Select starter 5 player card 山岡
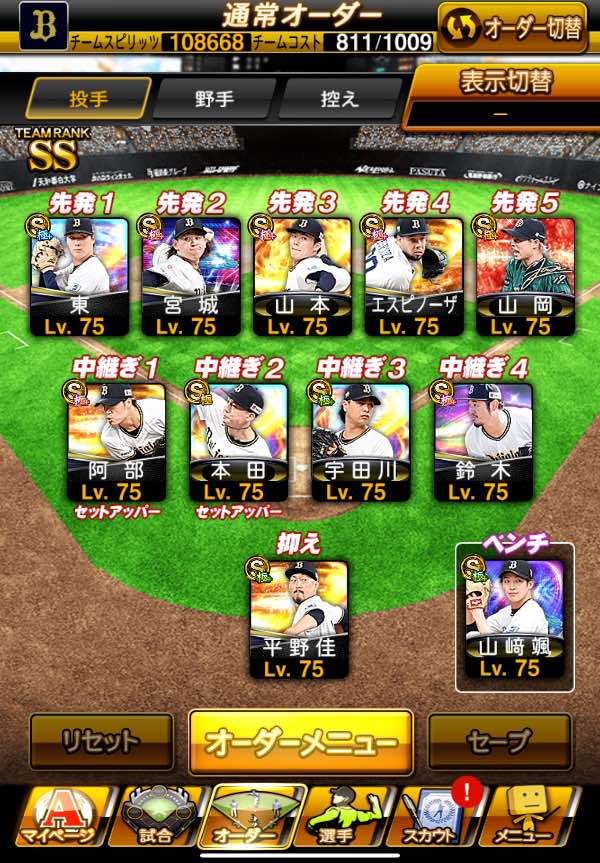 tap(525, 275)
